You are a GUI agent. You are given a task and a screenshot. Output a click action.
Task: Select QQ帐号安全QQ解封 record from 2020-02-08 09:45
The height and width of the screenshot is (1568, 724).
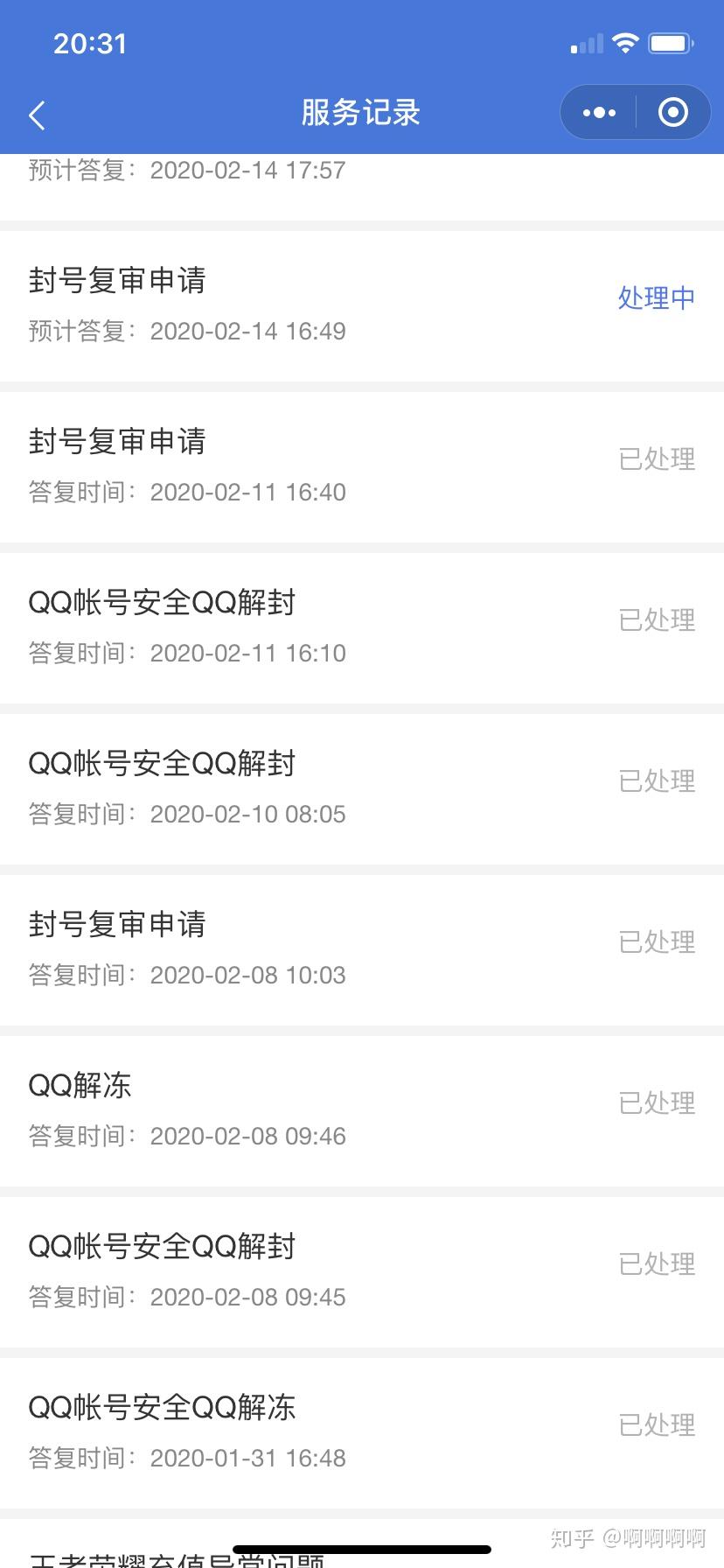coord(361,1271)
